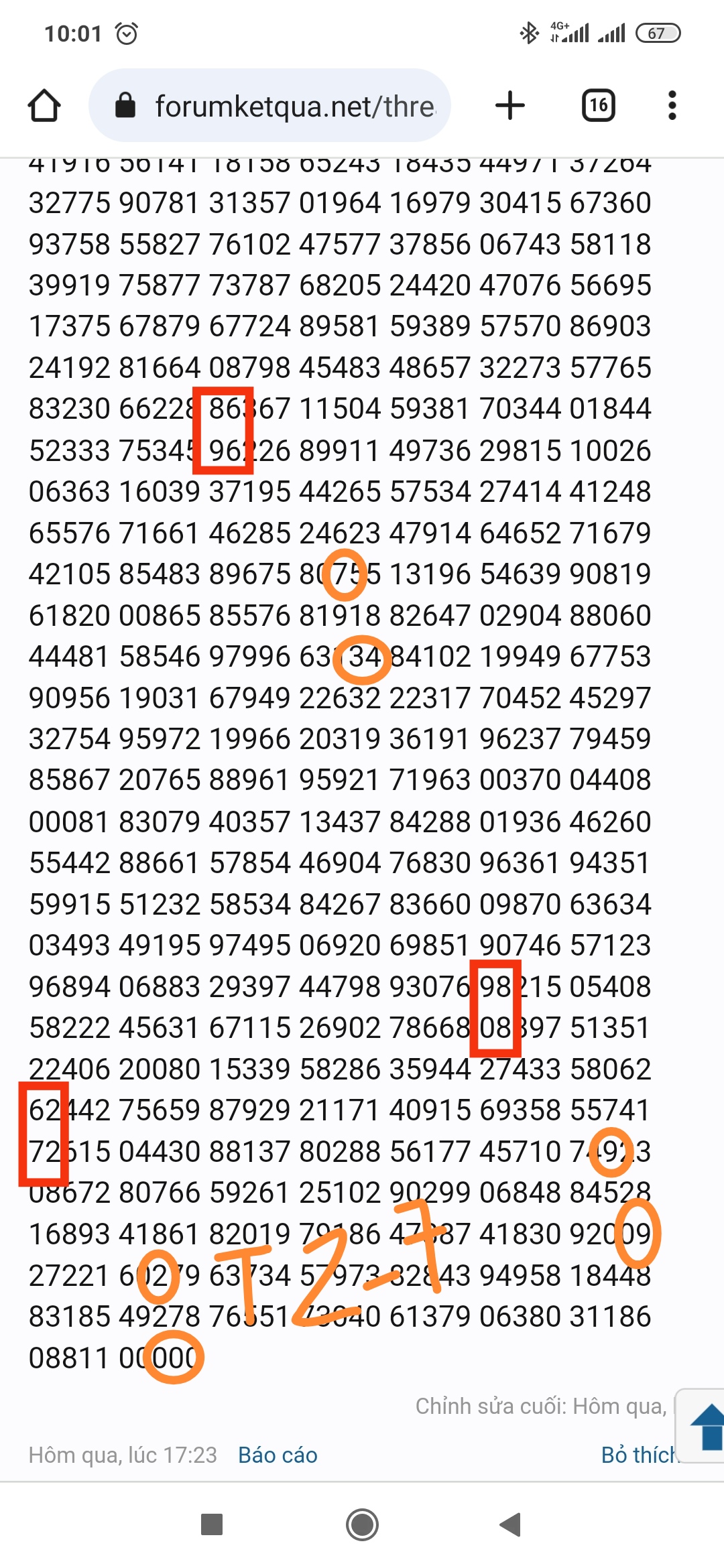Open the browser overflow menu

tap(672, 105)
